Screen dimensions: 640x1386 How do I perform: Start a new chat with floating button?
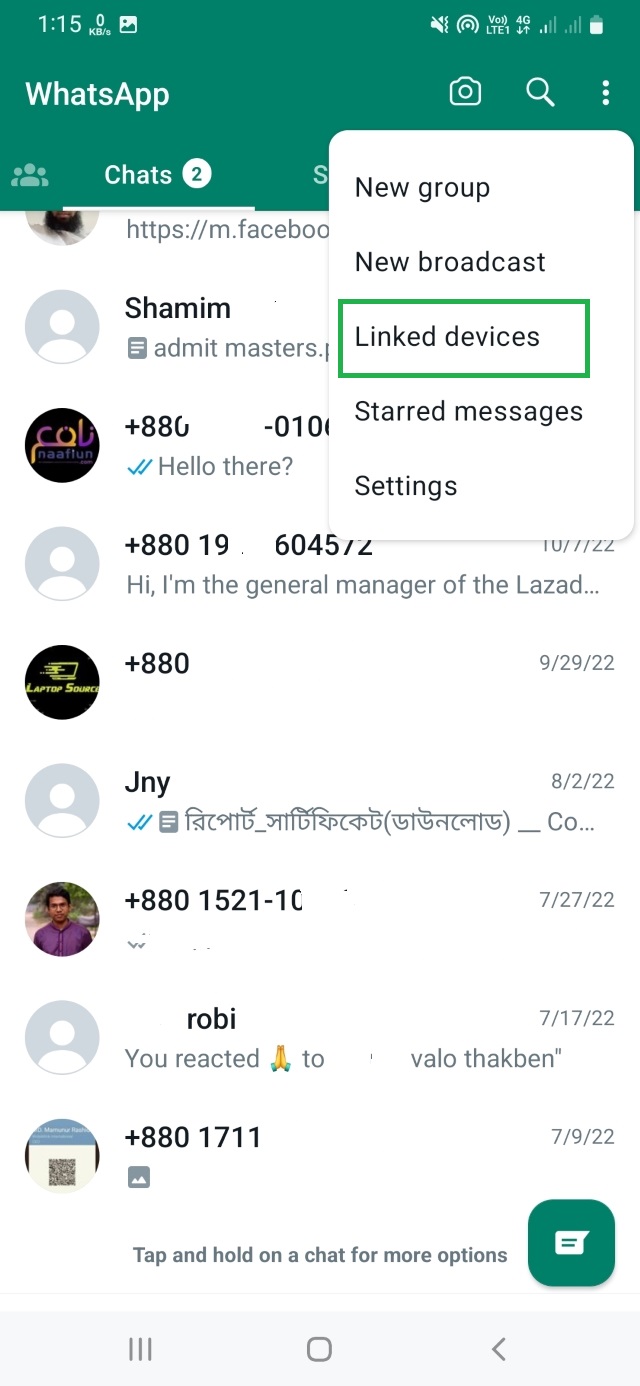click(x=571, y=1243)
